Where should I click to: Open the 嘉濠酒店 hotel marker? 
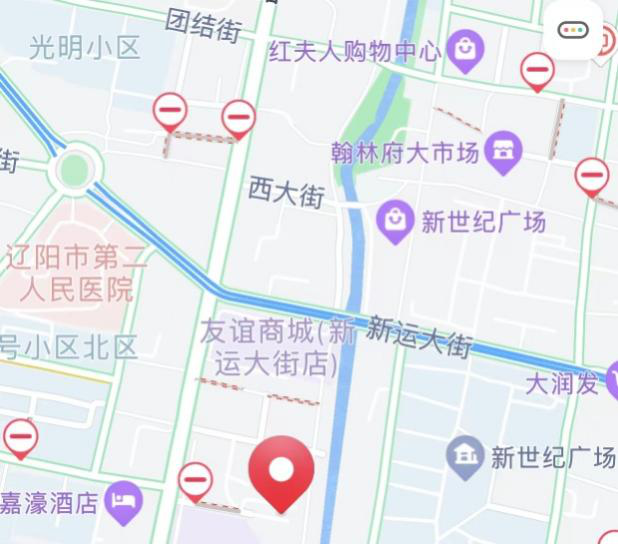(124, 502)
